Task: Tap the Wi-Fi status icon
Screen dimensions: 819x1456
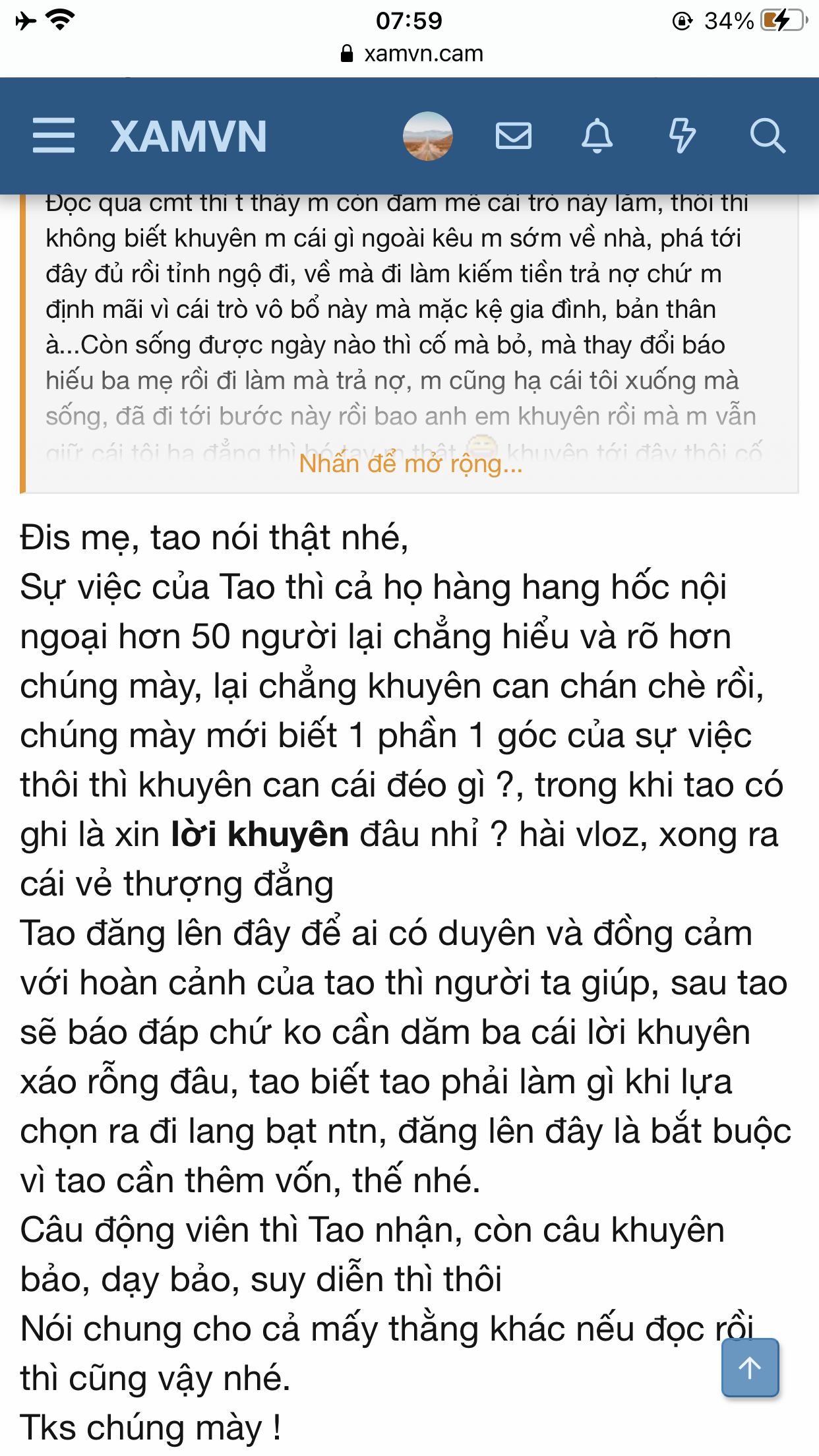Action: tap(59, 20)
